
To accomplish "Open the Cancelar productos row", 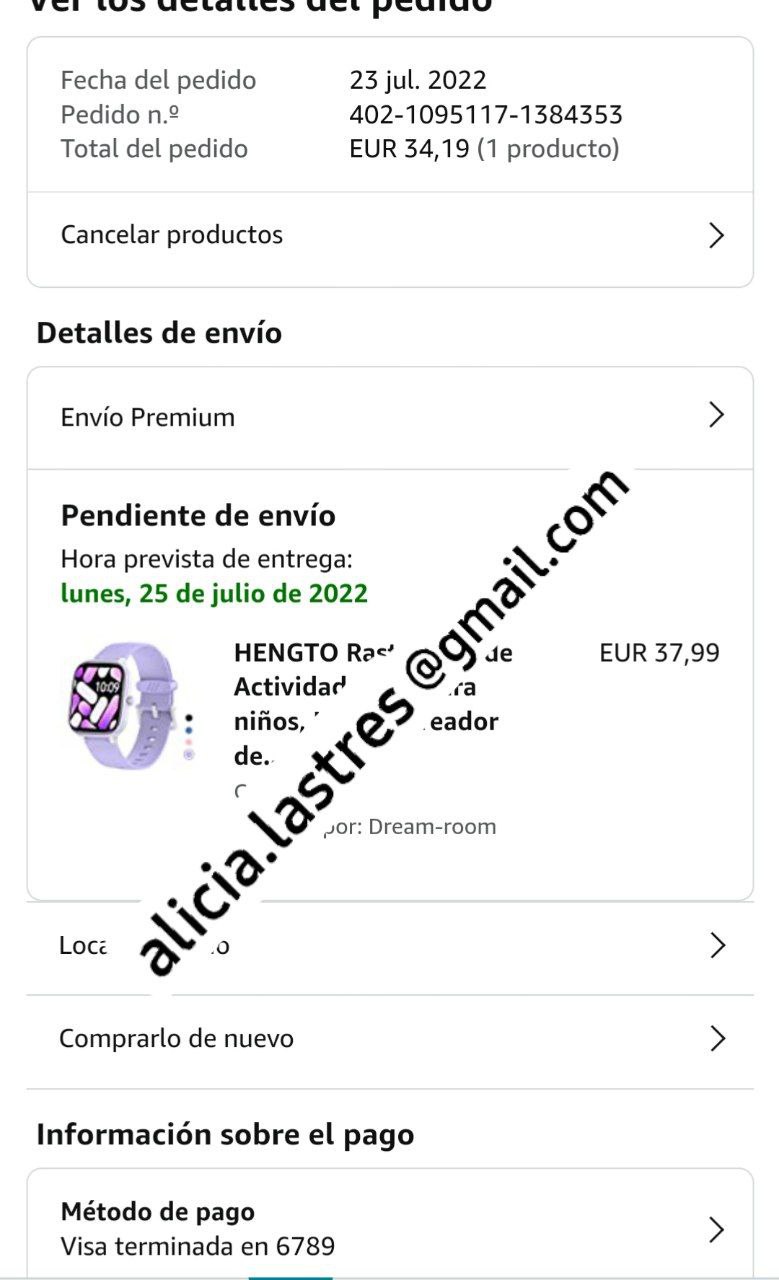I will click(389, 236).
